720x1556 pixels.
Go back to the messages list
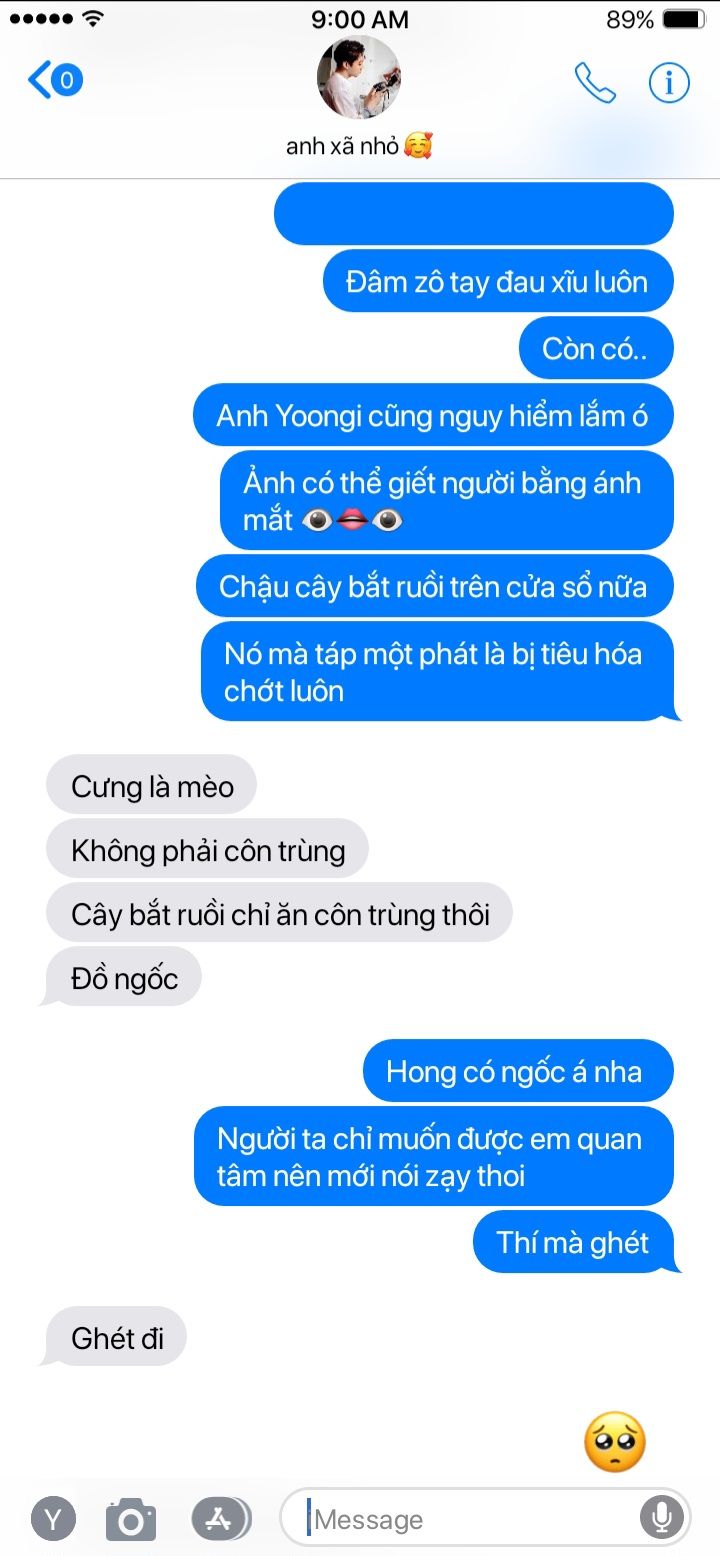coord(55,80)
